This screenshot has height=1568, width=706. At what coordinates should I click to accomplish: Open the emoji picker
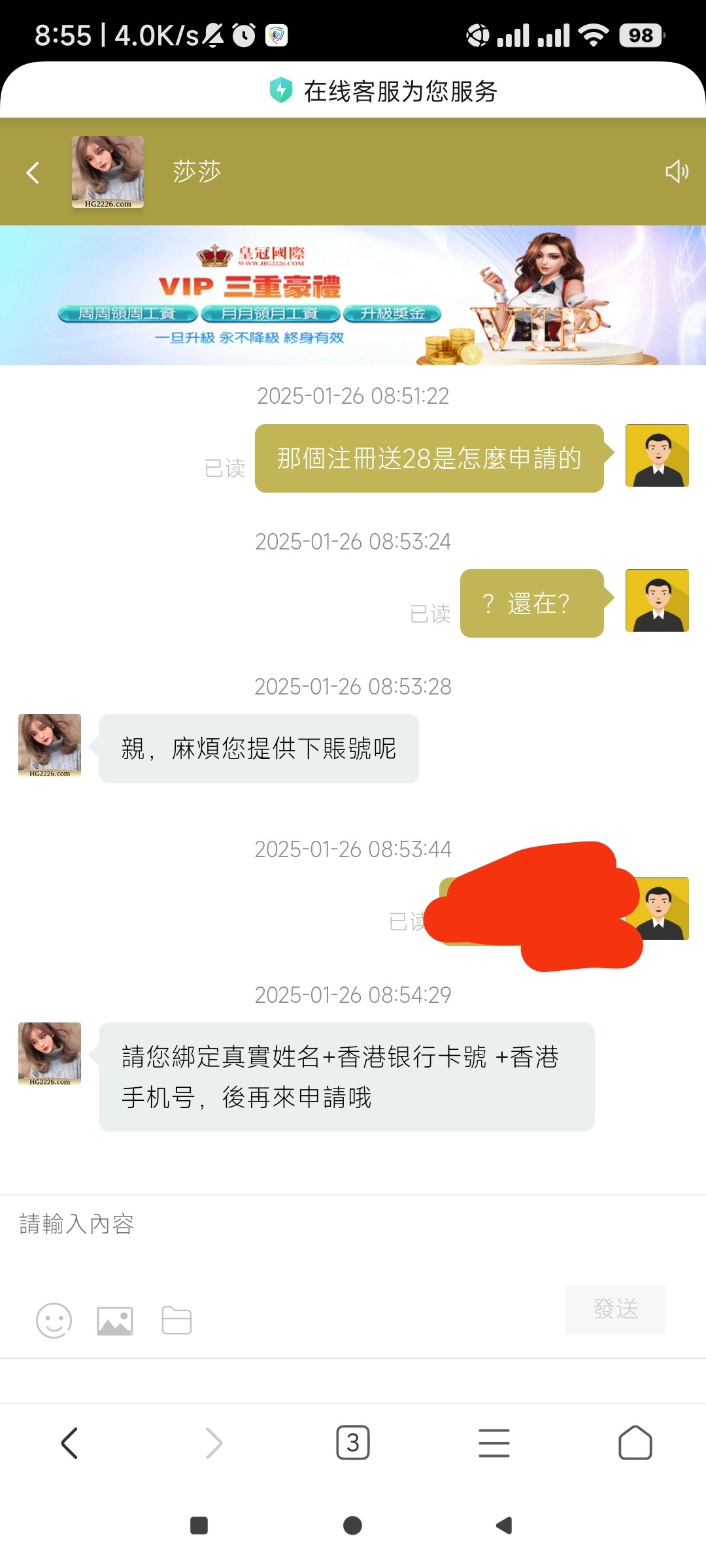point(54,1320)
